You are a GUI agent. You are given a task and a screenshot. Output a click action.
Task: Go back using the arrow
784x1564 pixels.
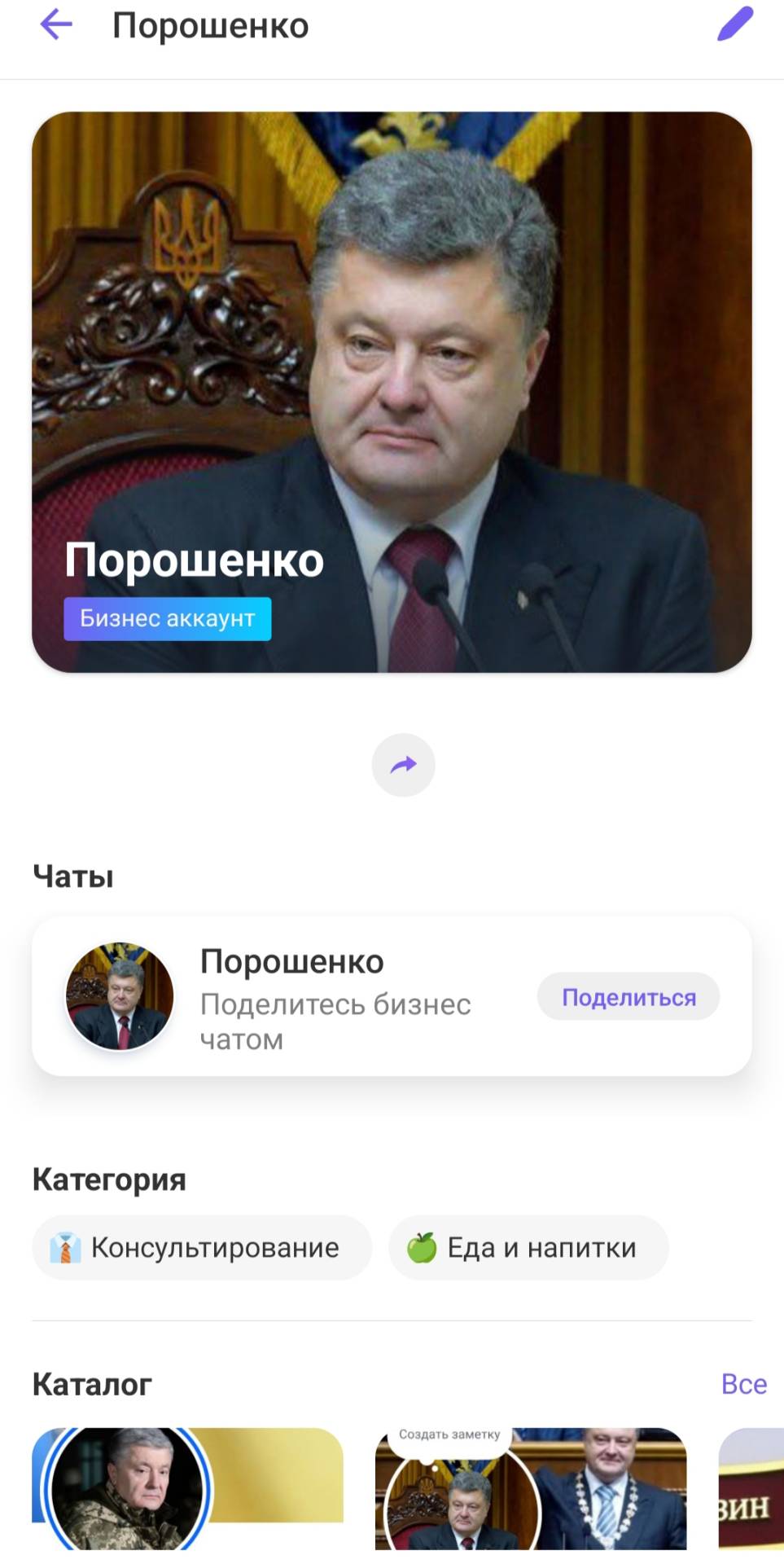pos(56,25)
